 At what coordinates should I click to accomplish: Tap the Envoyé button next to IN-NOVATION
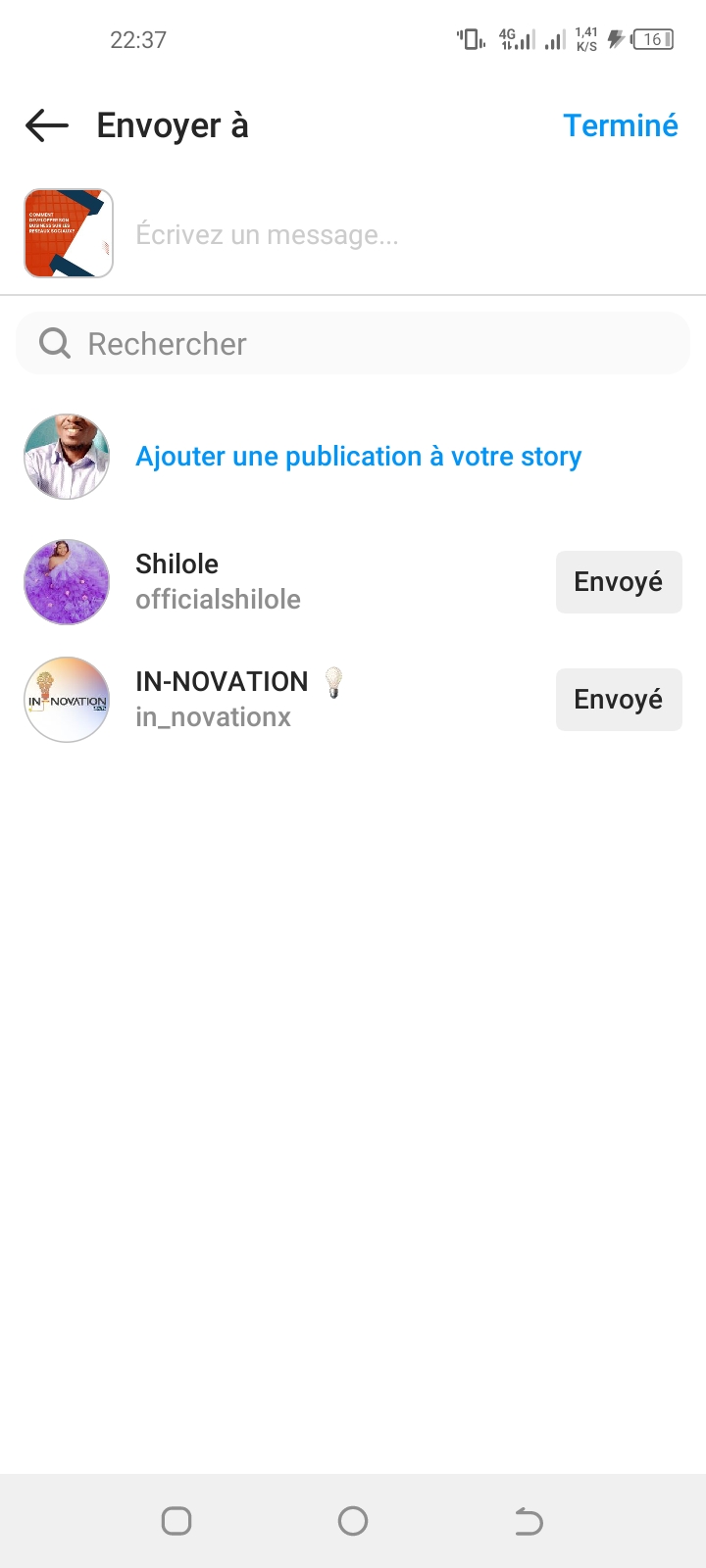tap(618, 700)
